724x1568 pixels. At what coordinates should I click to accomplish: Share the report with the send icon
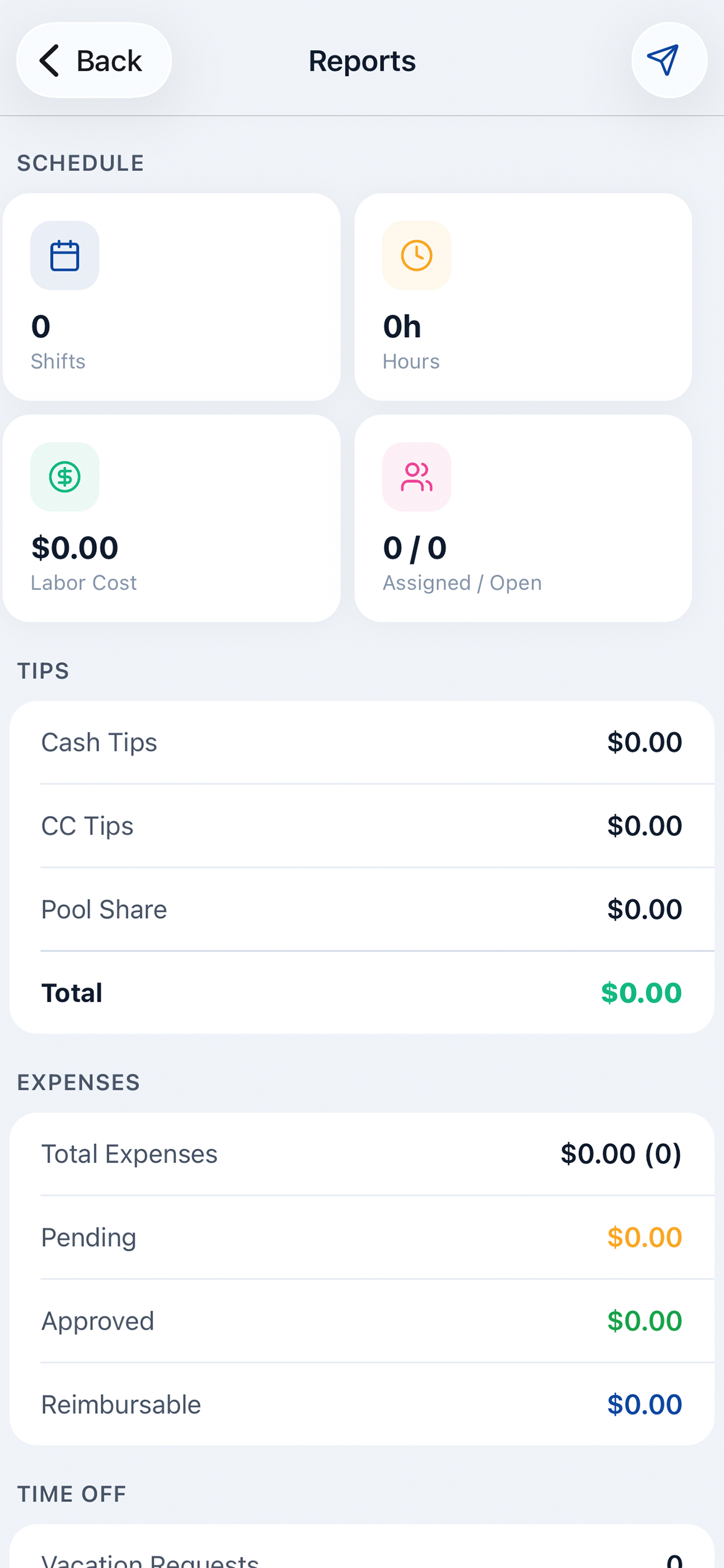click(668, 60)
